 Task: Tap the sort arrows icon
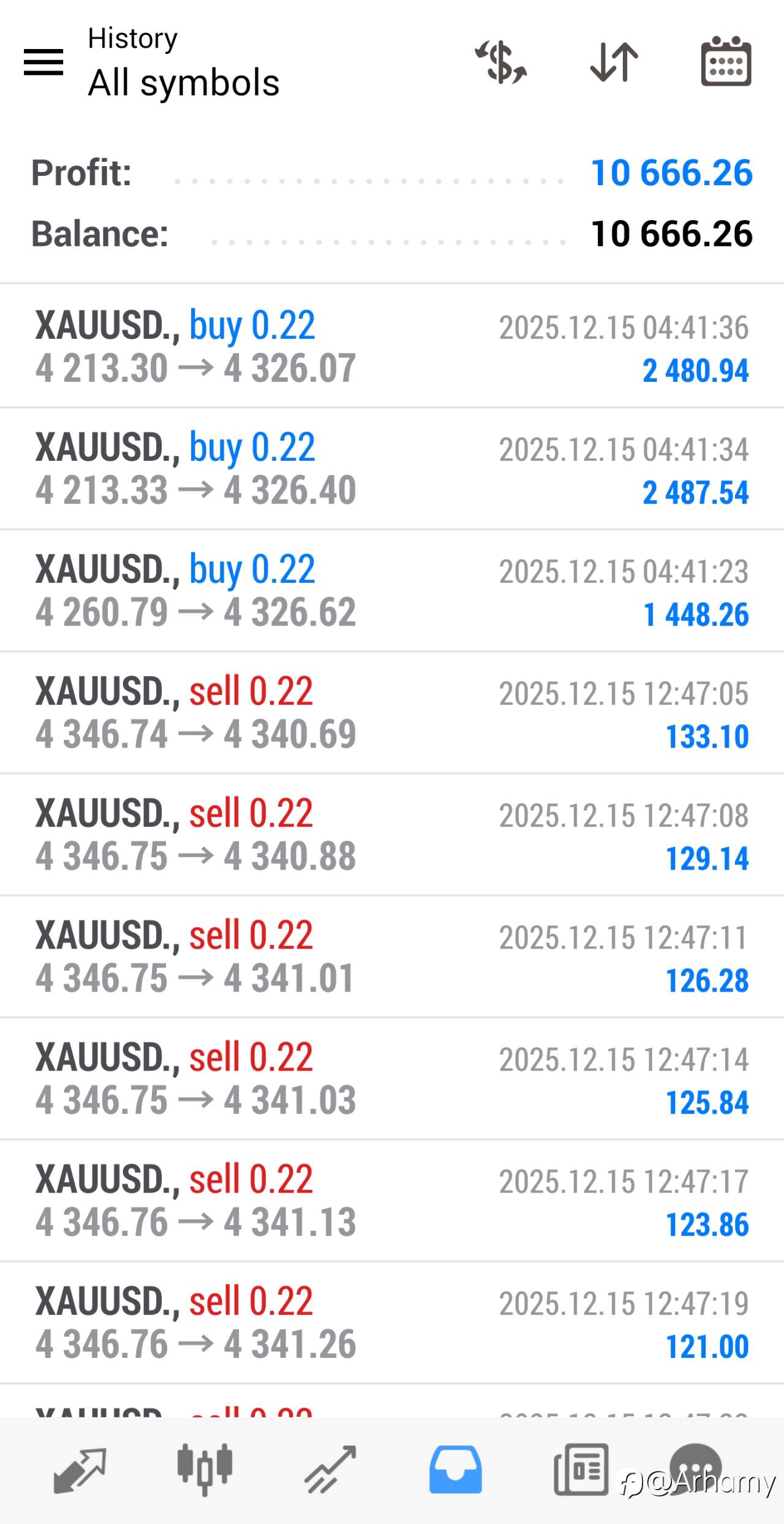614,63
